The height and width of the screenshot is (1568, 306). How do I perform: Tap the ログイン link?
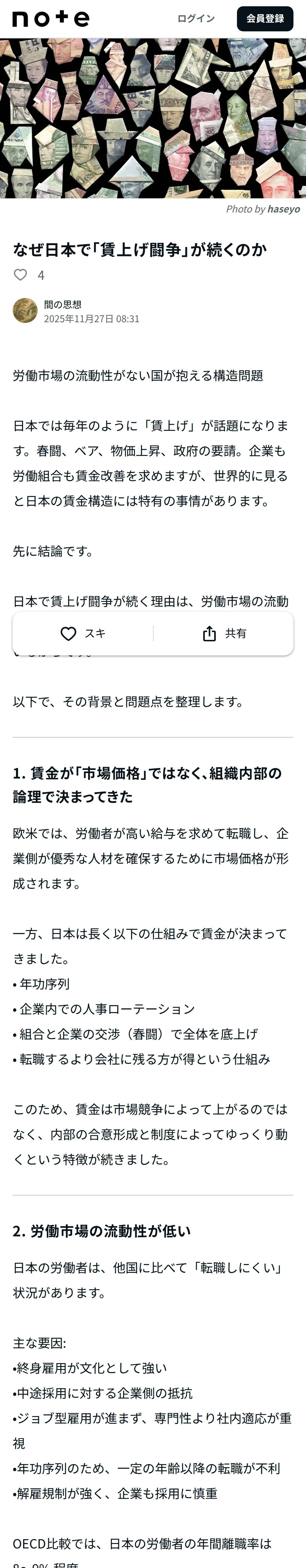click(196, 19)
